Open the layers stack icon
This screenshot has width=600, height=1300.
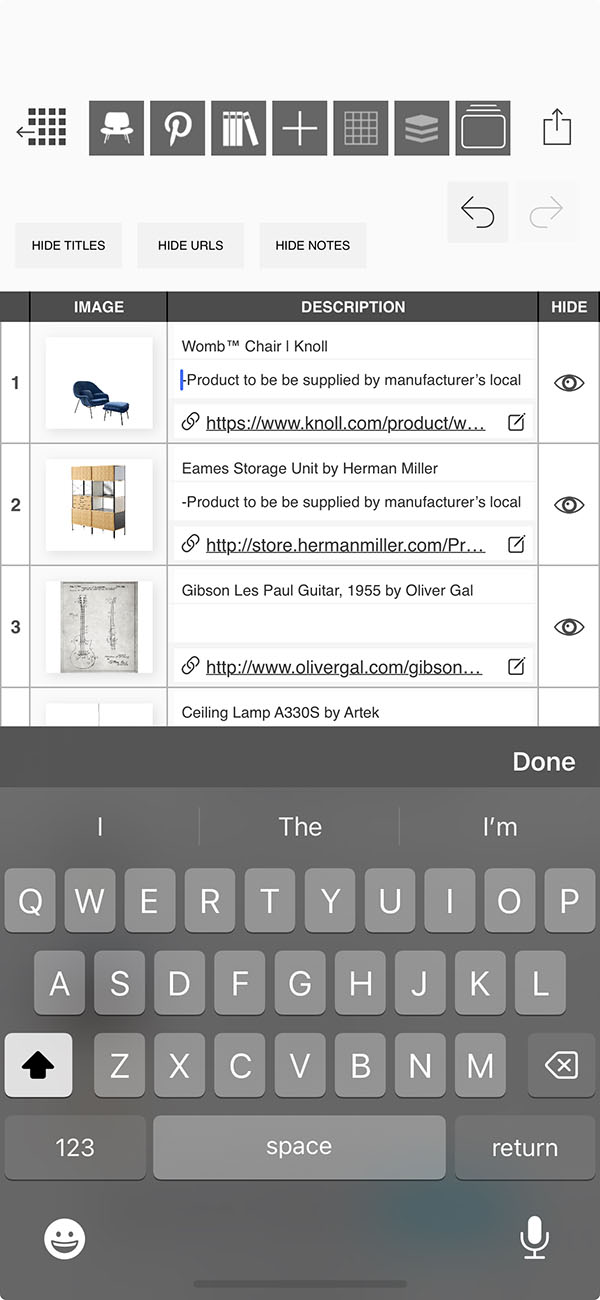click(422, 128)
